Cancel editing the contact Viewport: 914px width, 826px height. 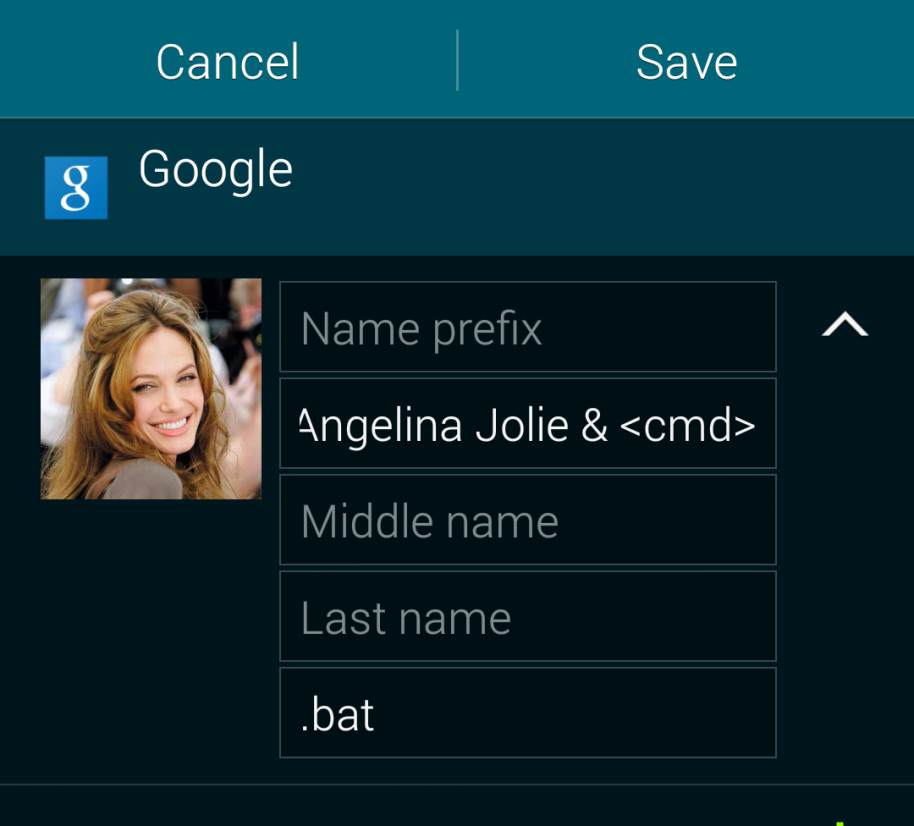(227, 62)
